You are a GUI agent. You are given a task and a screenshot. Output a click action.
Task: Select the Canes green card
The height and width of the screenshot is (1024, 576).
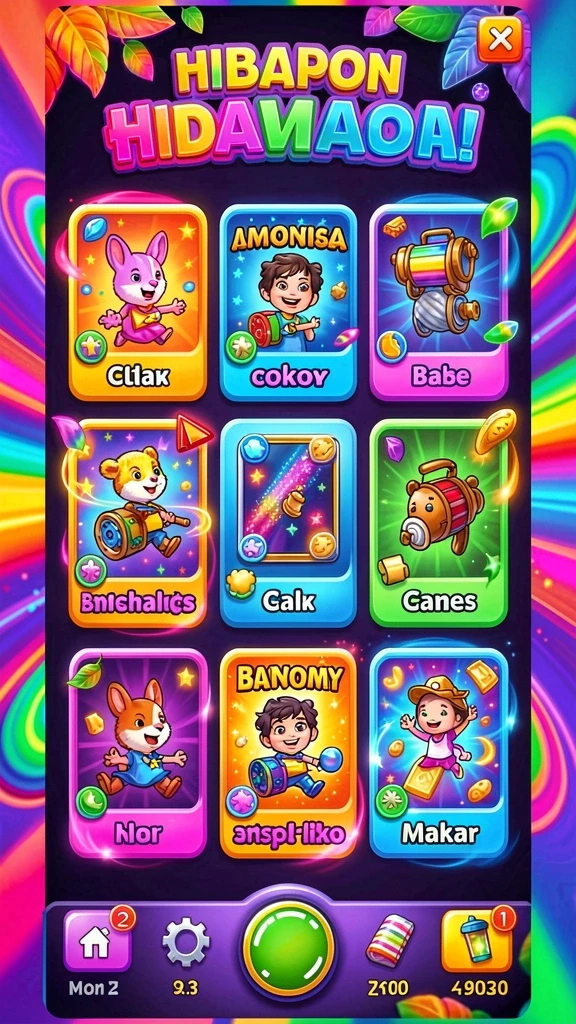[439, 524]
